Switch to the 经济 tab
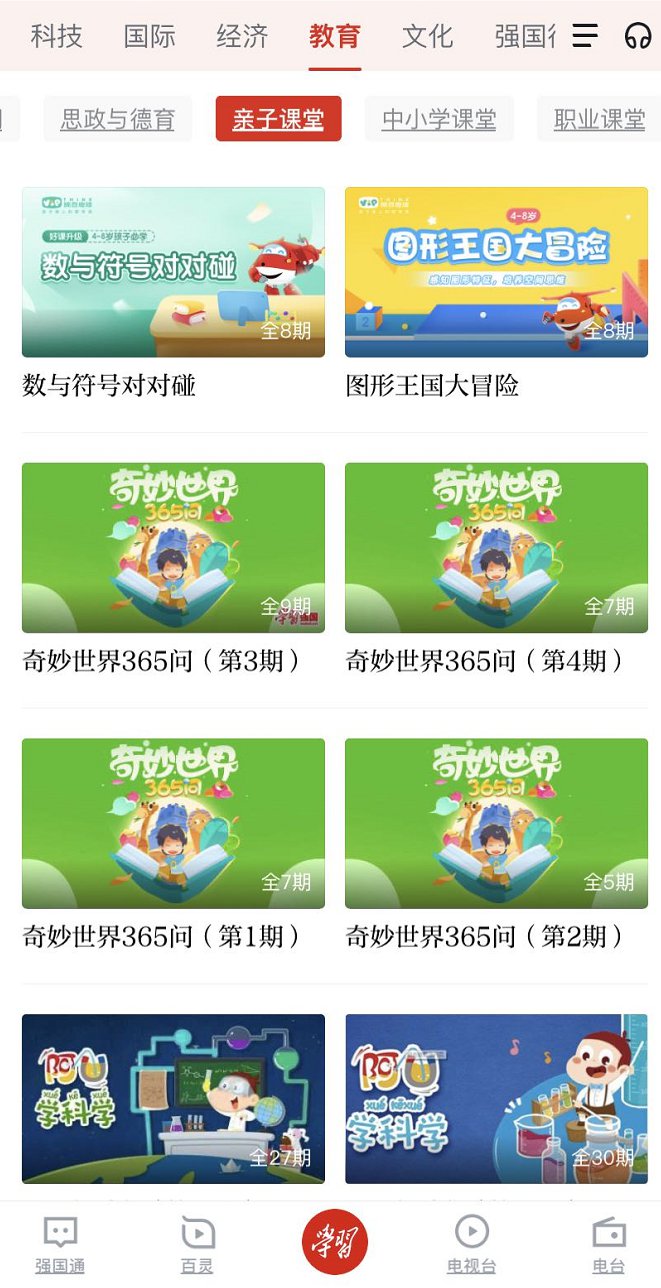Image resolution: width=661 pixels, height=1288 pixels. click(242, 36)
